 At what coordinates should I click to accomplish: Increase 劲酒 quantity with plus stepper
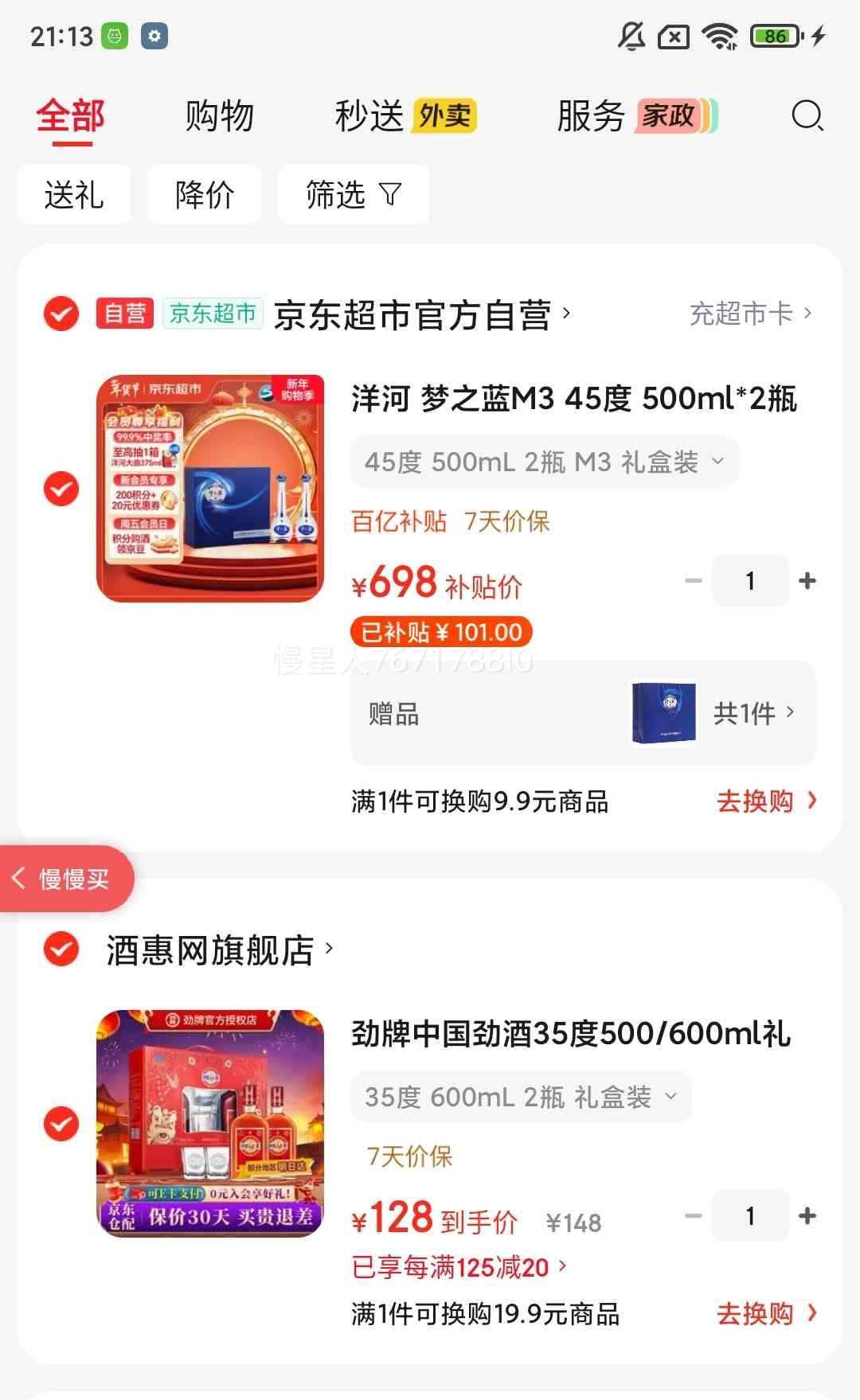(809, 1215)
